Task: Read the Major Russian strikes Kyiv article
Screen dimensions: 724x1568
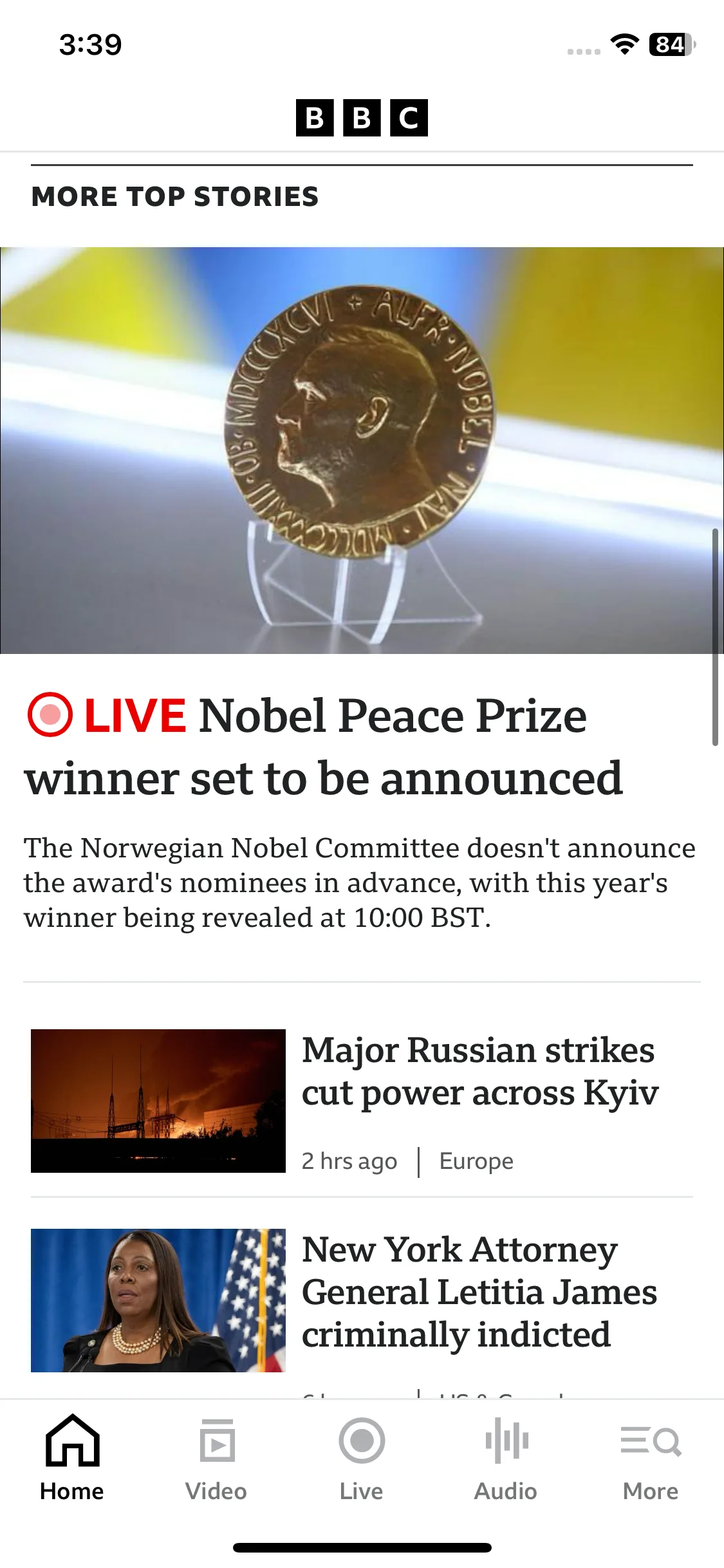Action: coord(479,1071)
